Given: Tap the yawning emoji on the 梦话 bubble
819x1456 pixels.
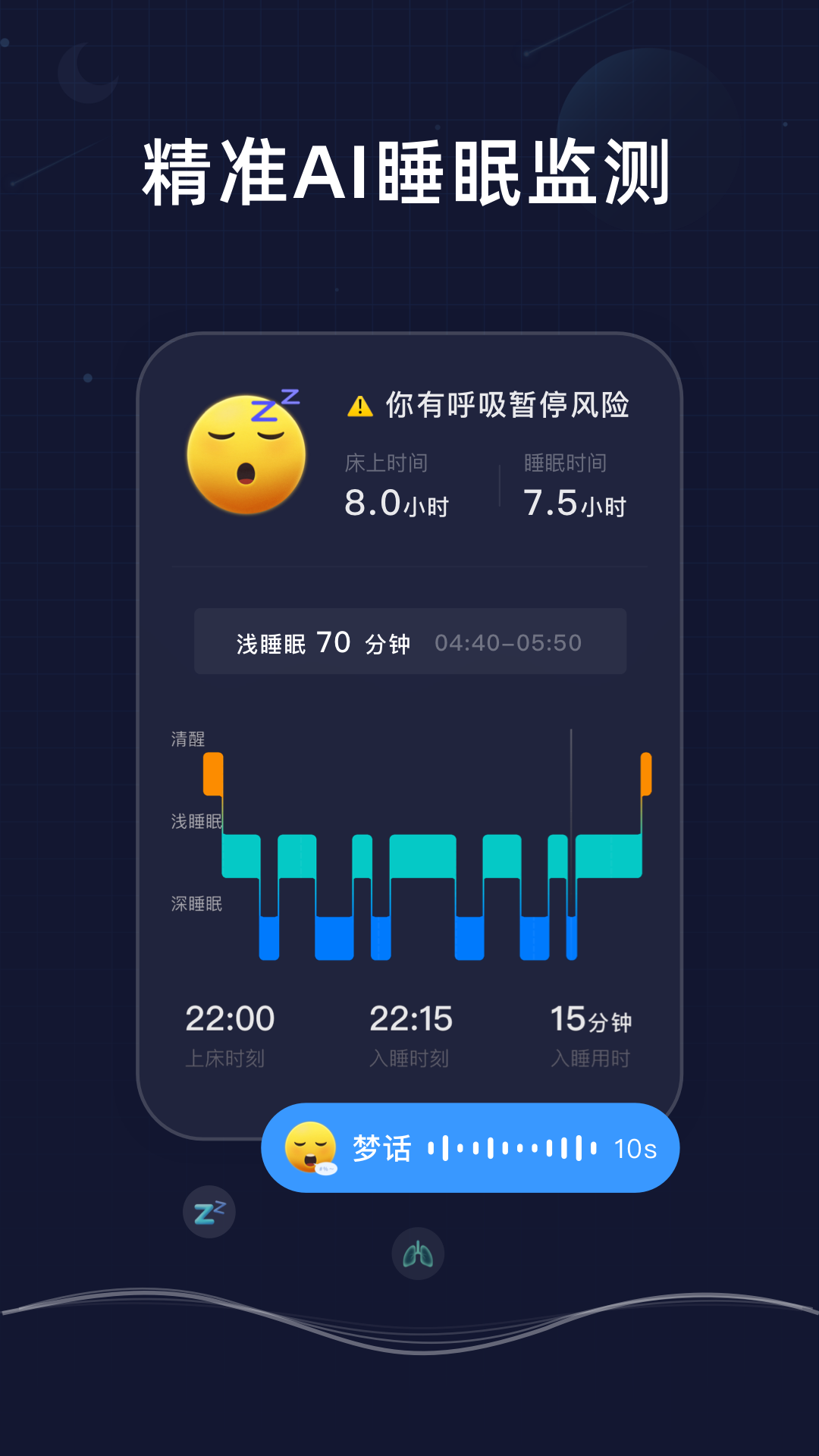Looking at the screenshot, I should pos(311,1148).
